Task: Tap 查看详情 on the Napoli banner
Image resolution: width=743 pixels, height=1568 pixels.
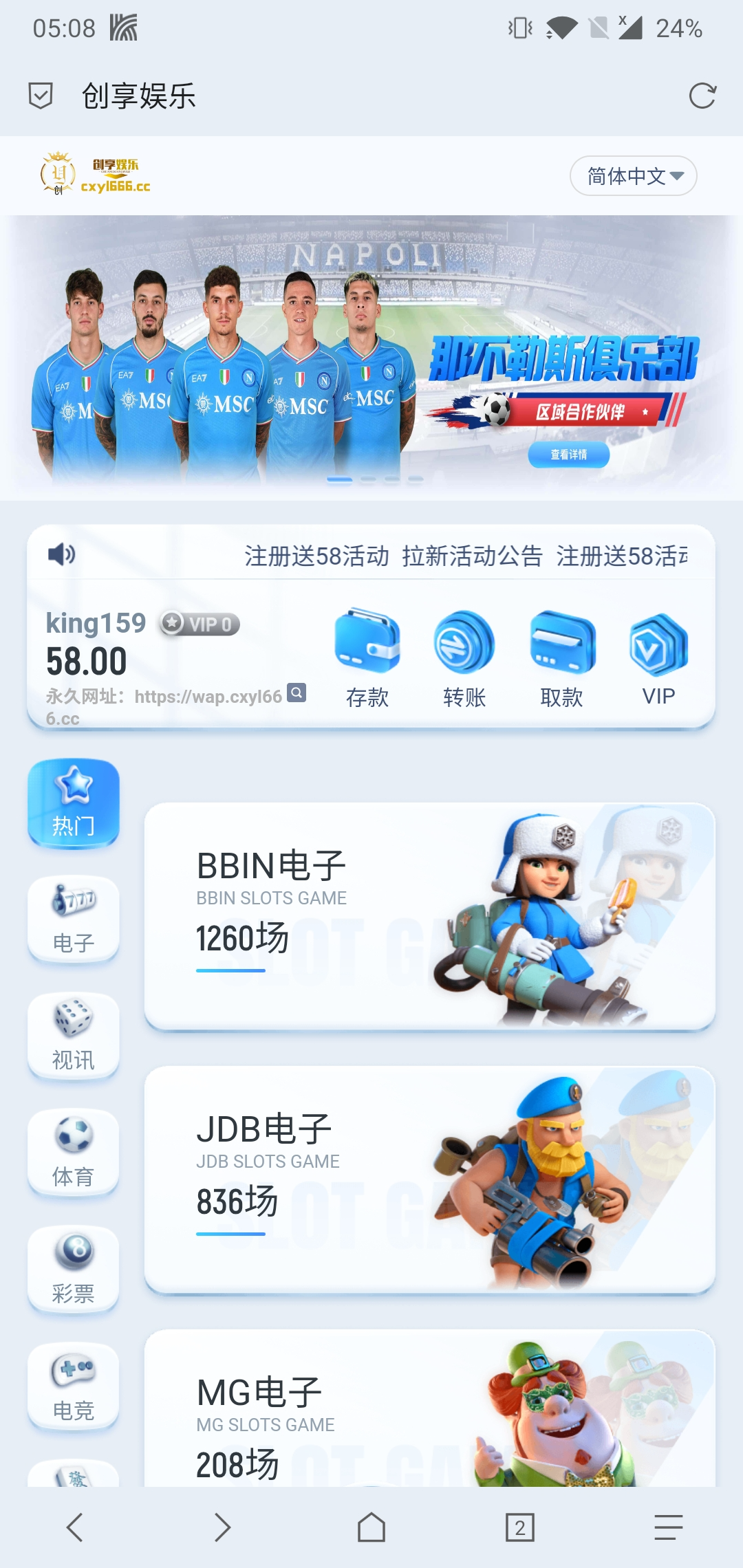Action: pyautogui.click(x=568, y=455)
